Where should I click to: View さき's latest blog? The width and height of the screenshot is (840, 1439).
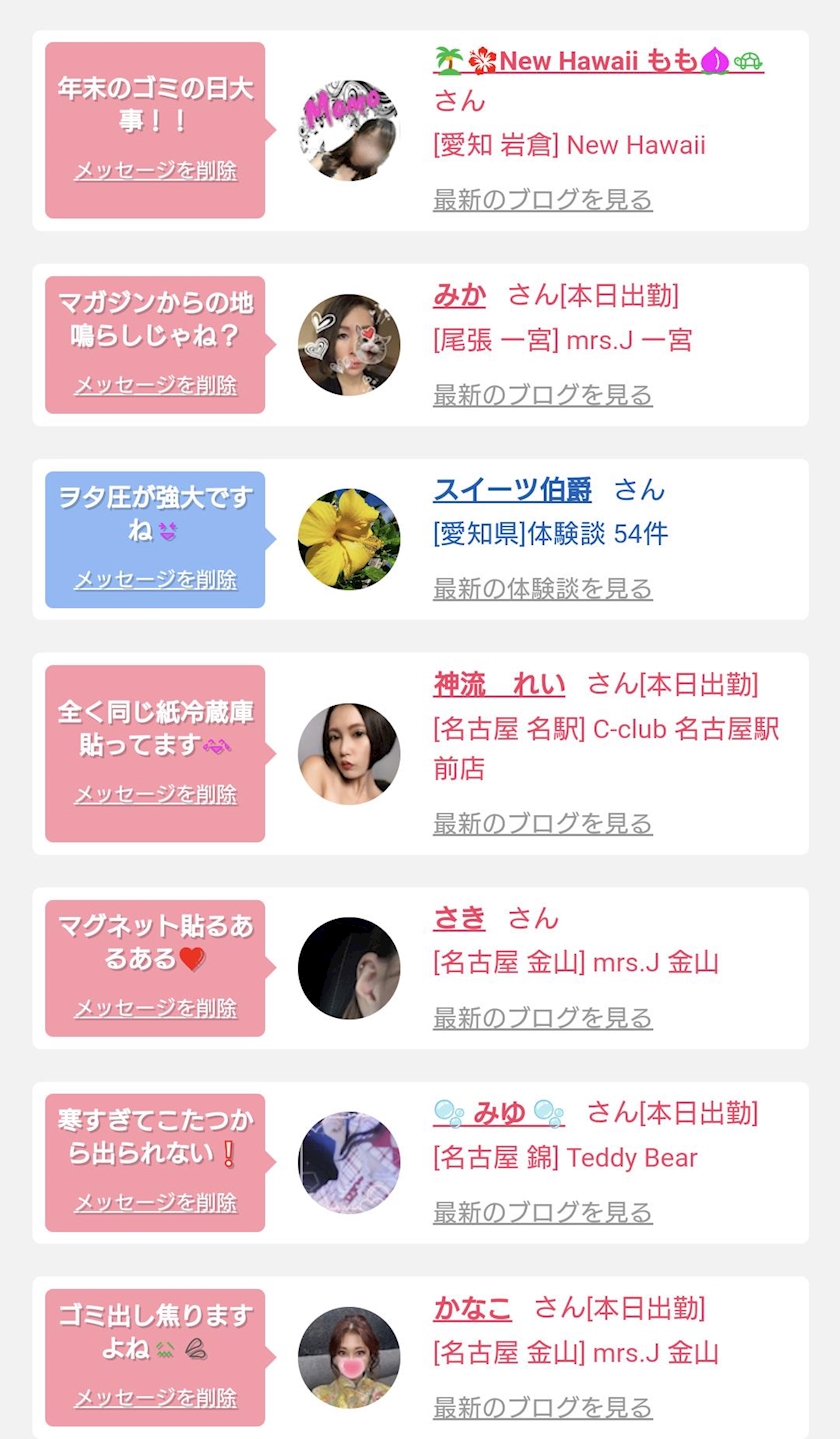(x=542, y=1018)
